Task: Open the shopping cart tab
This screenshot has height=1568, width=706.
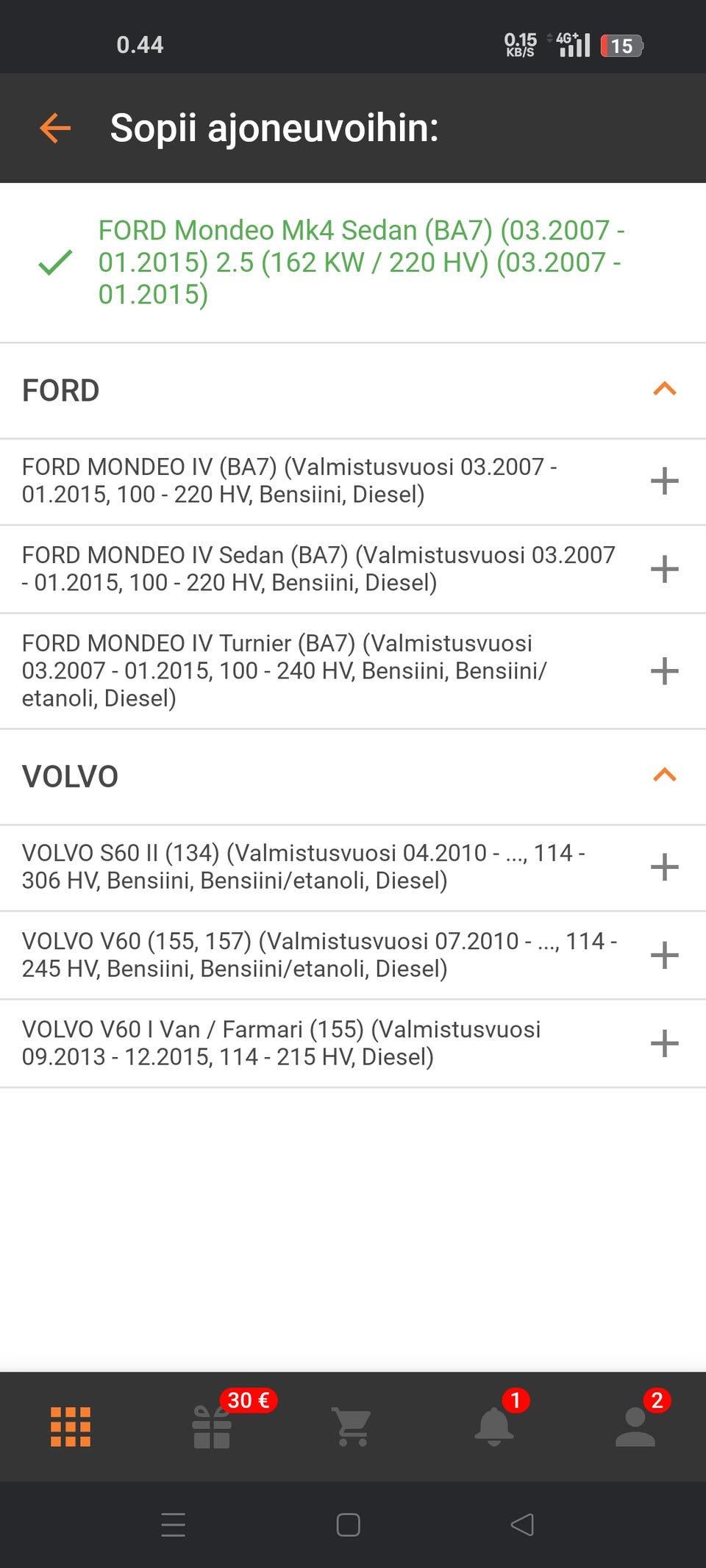Action: pyautogui.click(x=352, y=1427)
